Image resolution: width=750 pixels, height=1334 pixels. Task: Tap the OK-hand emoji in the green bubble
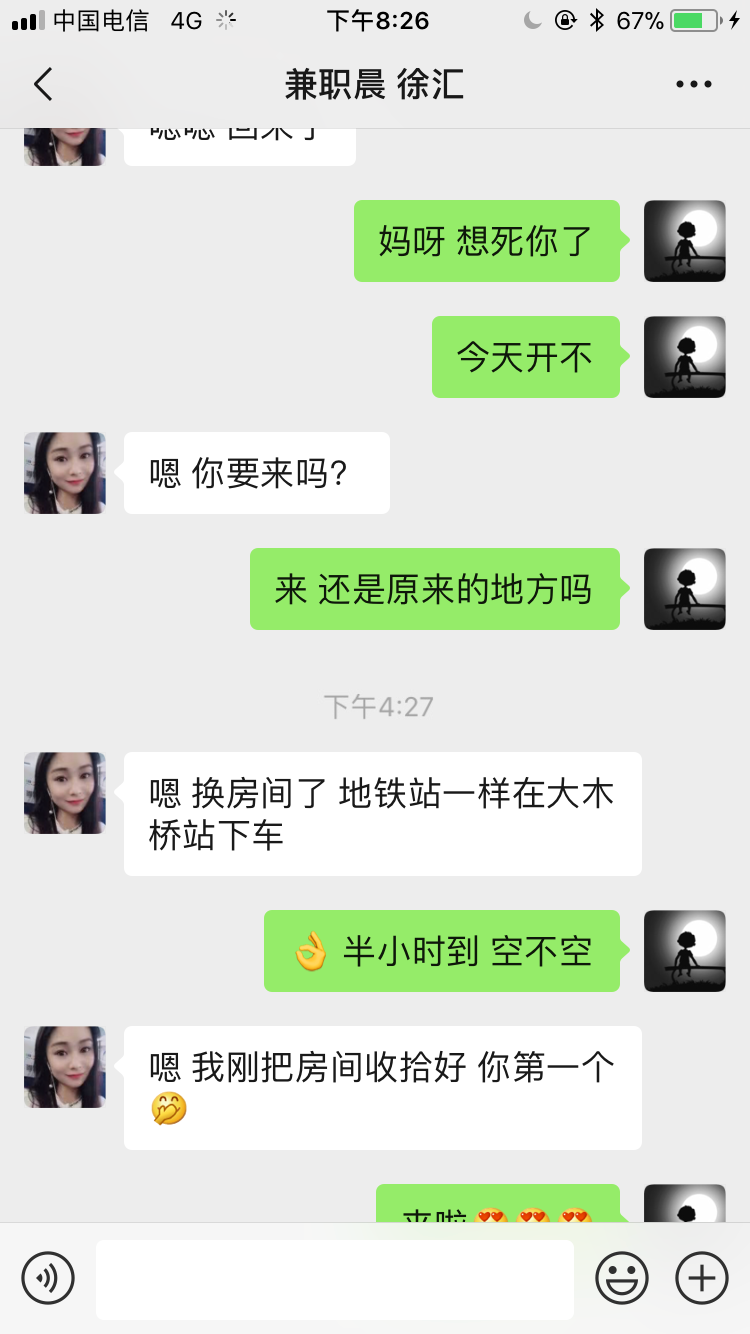pyautogui.click(x=313, y=951)
